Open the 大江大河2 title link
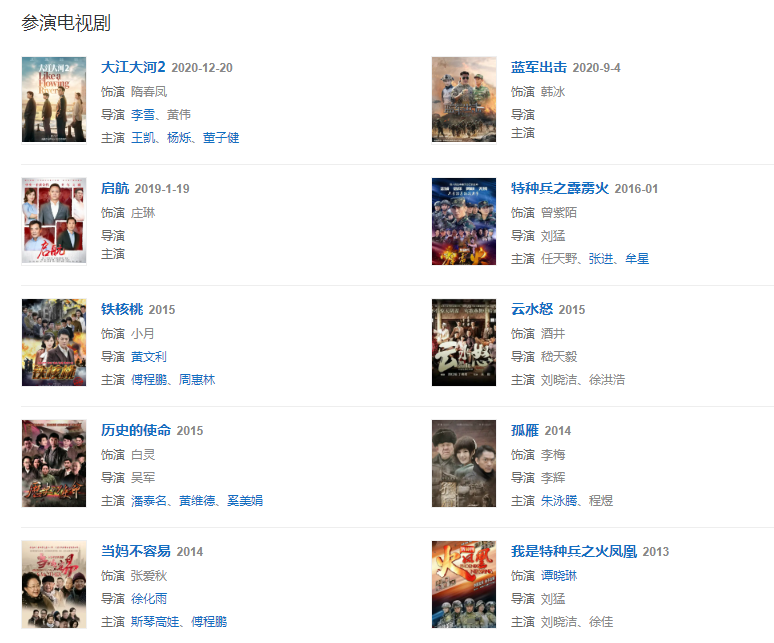This screenshot has height=643, width=774. click(x=133, y=67)
